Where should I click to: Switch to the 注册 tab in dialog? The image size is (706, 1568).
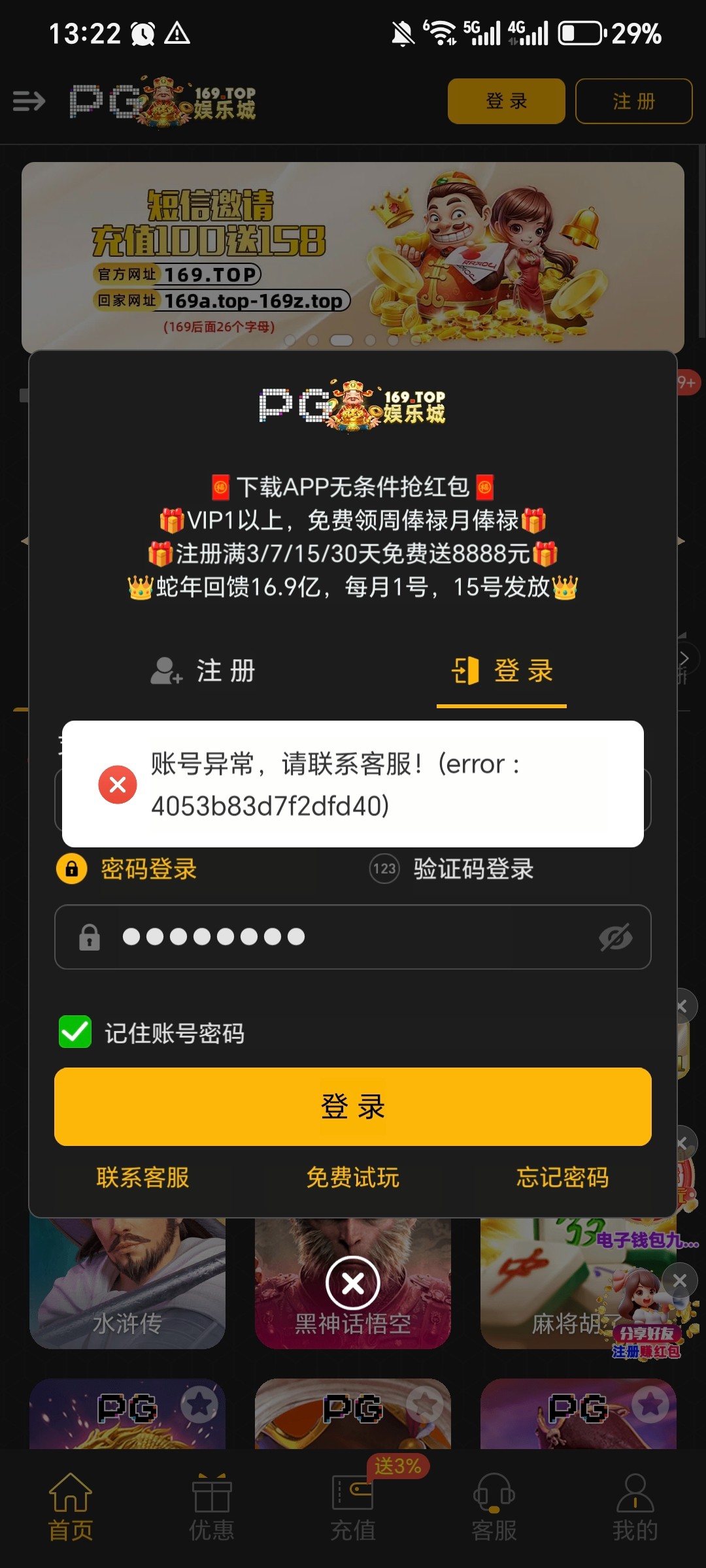pyautogui.click(x=204, y=671)
